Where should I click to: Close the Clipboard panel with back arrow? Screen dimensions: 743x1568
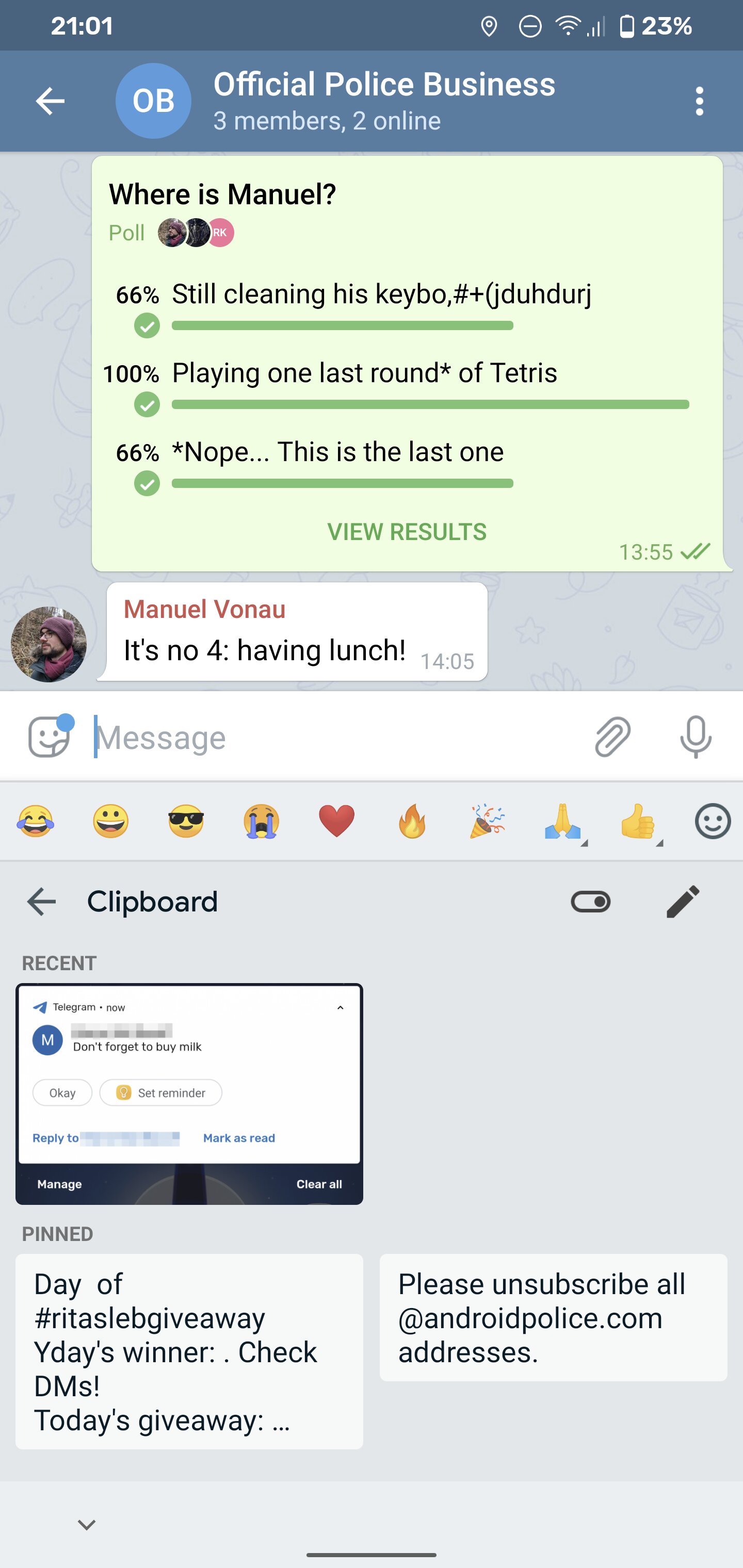coord(41,902)
